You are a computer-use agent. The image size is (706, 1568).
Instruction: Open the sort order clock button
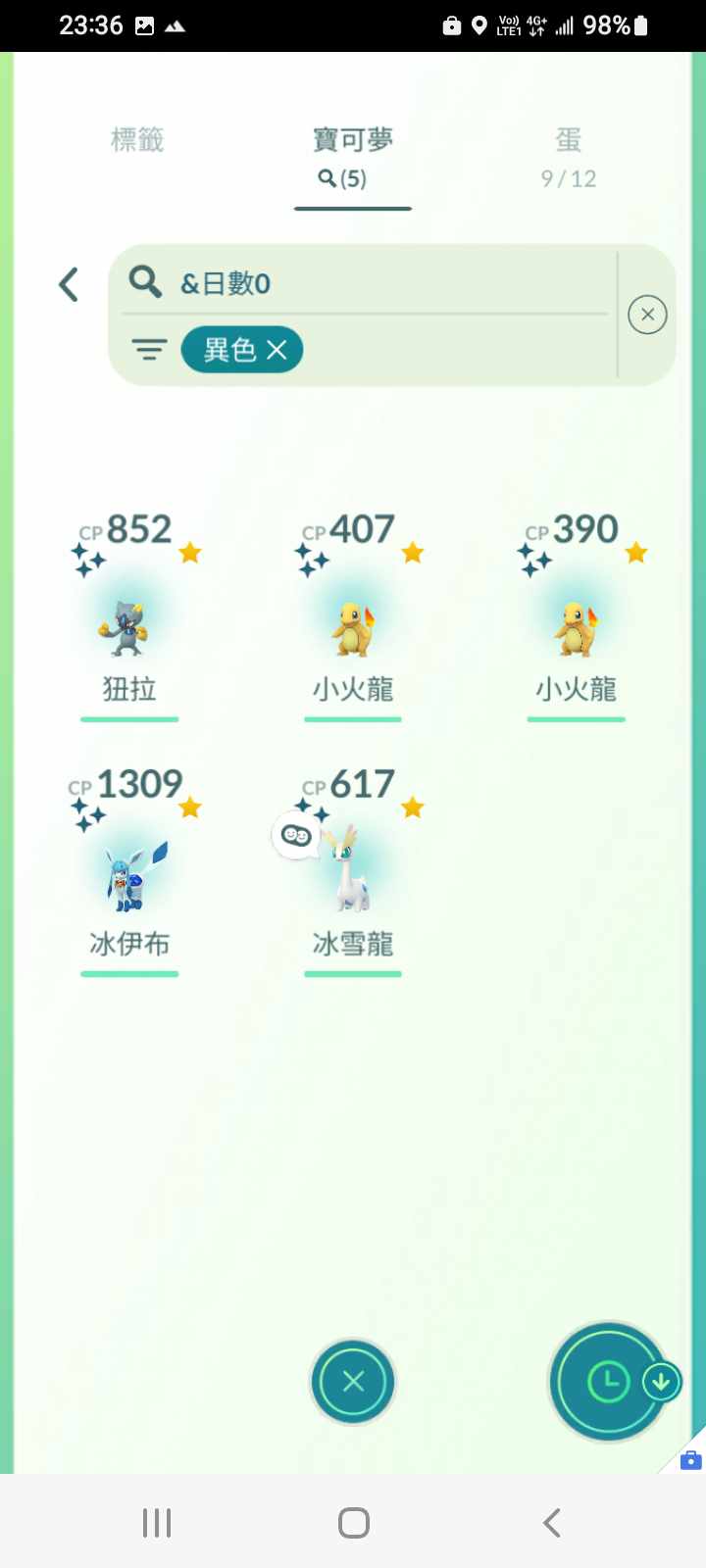tap(608, 1382)
